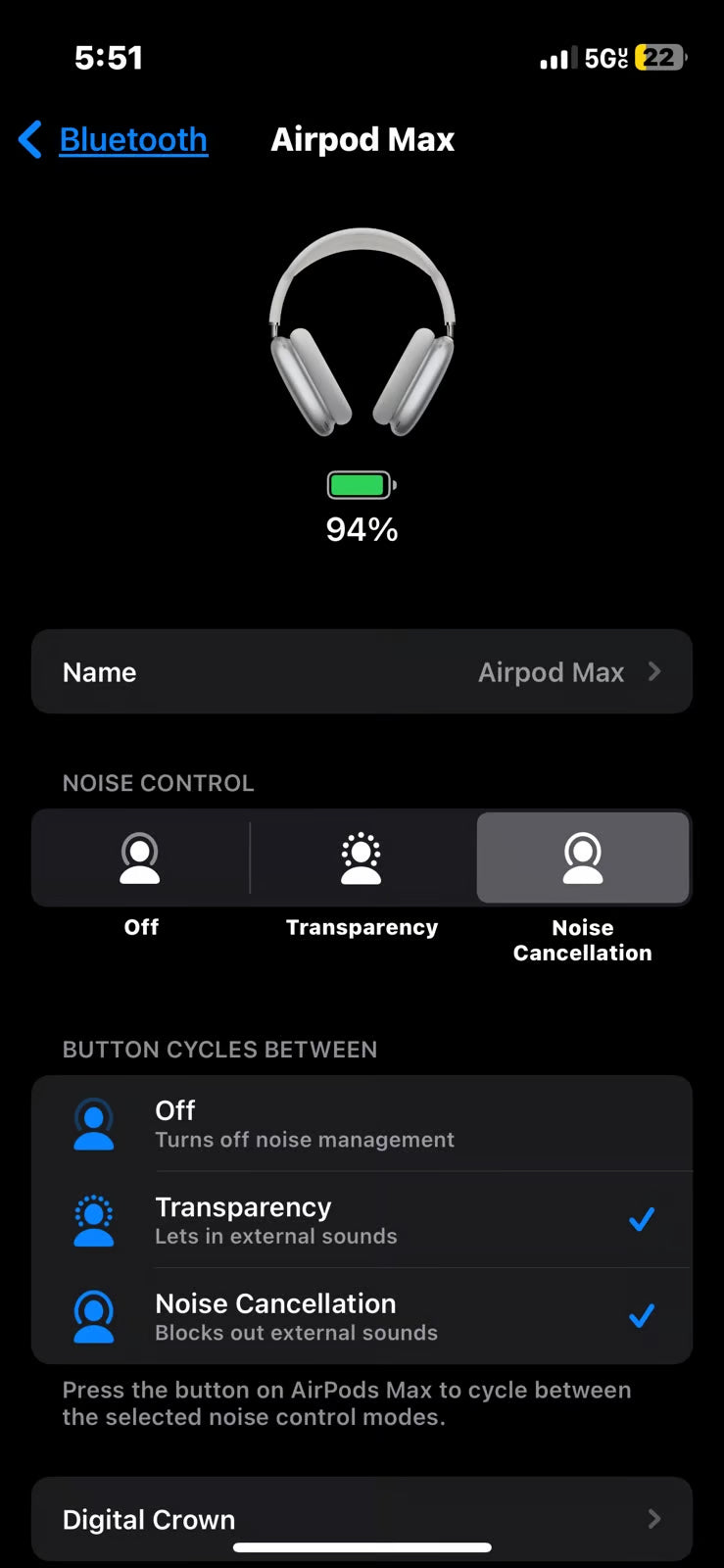Select the Noise Cancellation mode icon
The width and height of the screenshot is (724, 1568).
(x=582, y=857)
